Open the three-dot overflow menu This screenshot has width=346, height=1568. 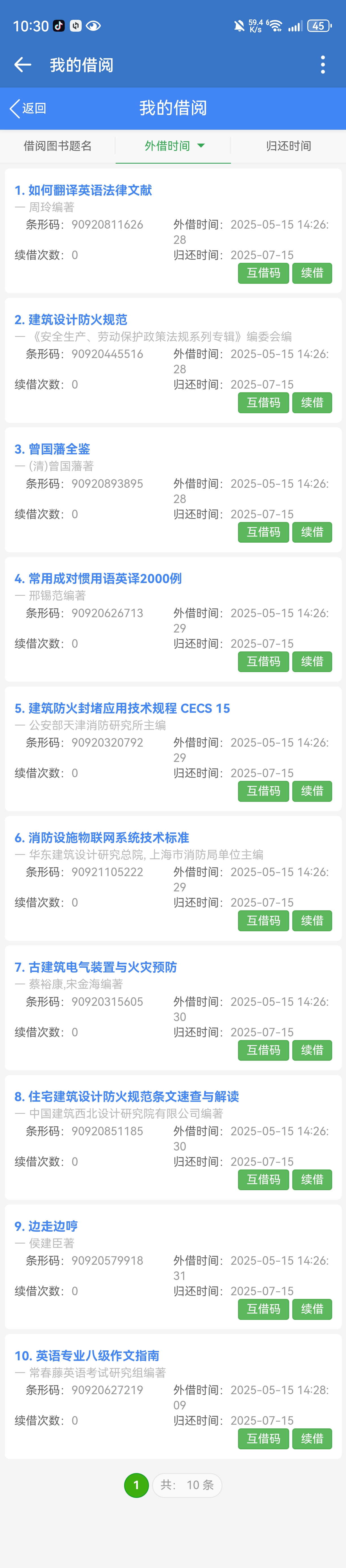pos(323,64)
